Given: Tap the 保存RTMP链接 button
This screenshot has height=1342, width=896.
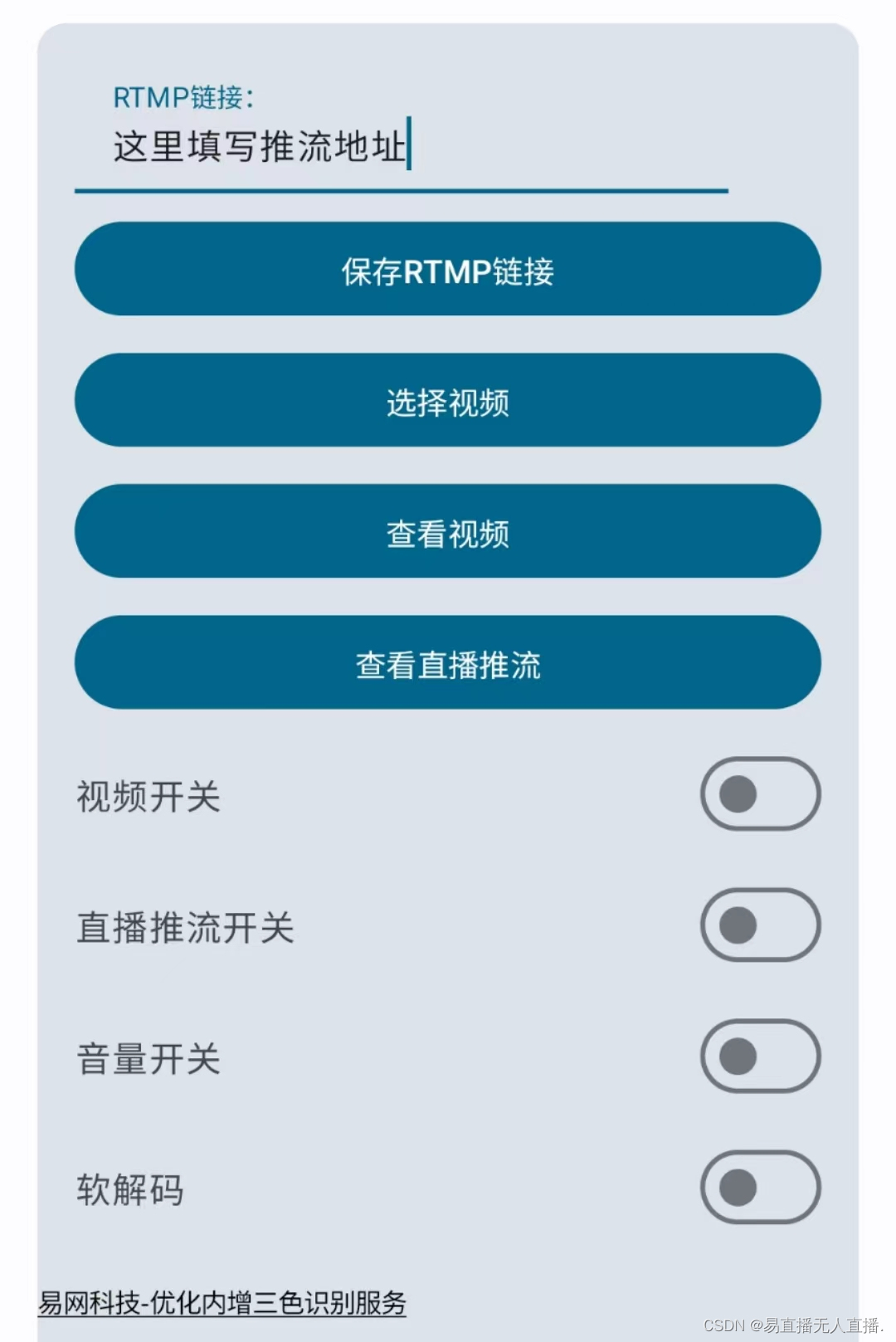Looking at the screenshot, I should tap(447, 269).
